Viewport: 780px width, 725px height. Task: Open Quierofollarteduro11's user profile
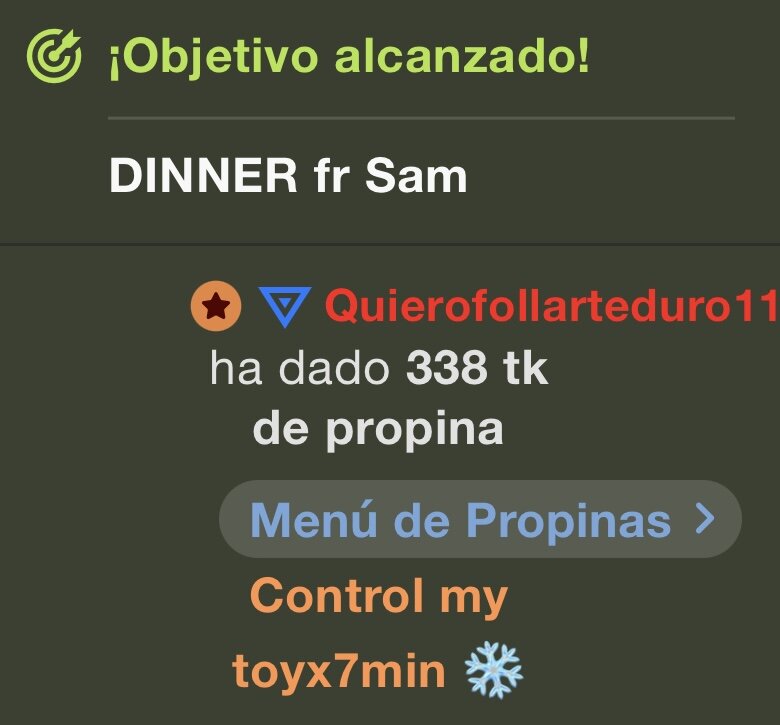(550, 307)
